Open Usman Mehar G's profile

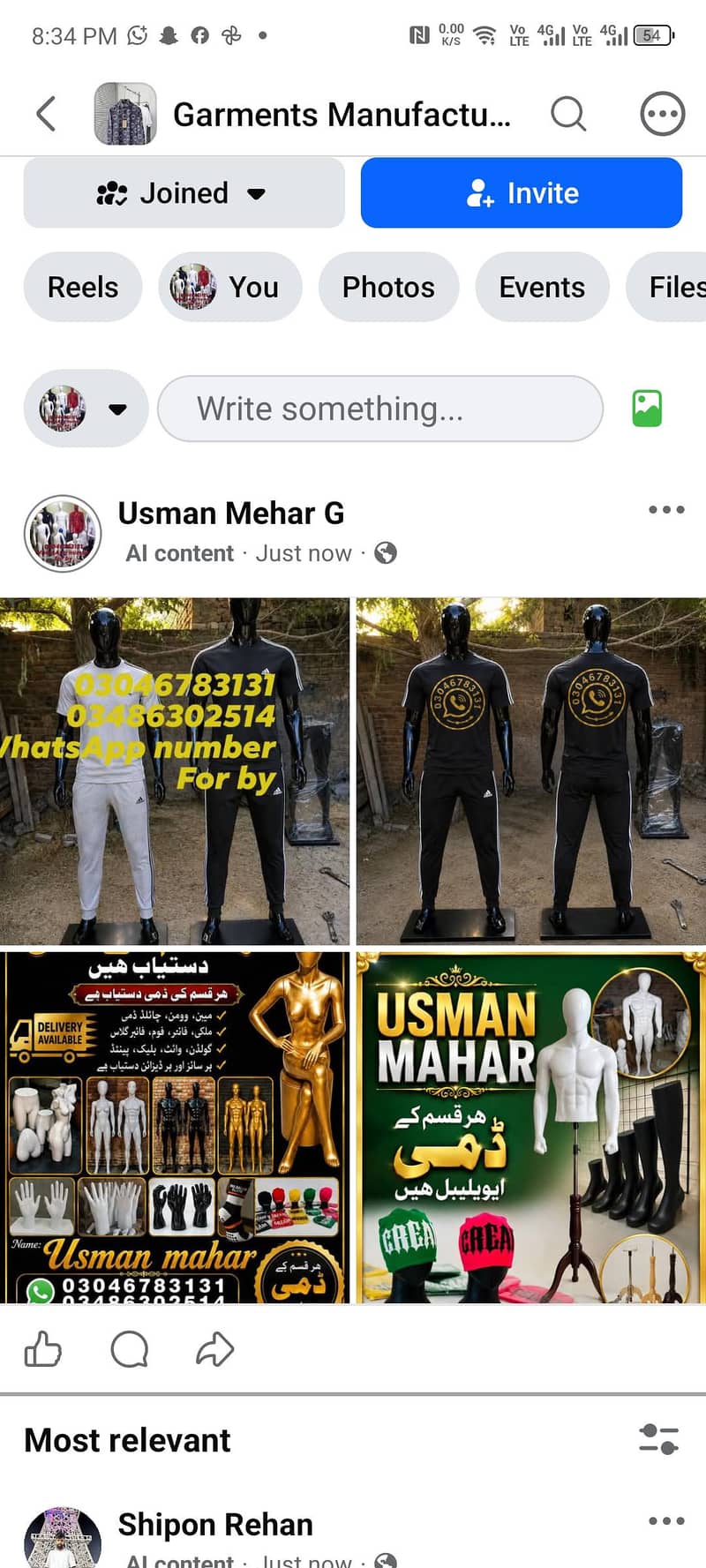coord(231,513)
